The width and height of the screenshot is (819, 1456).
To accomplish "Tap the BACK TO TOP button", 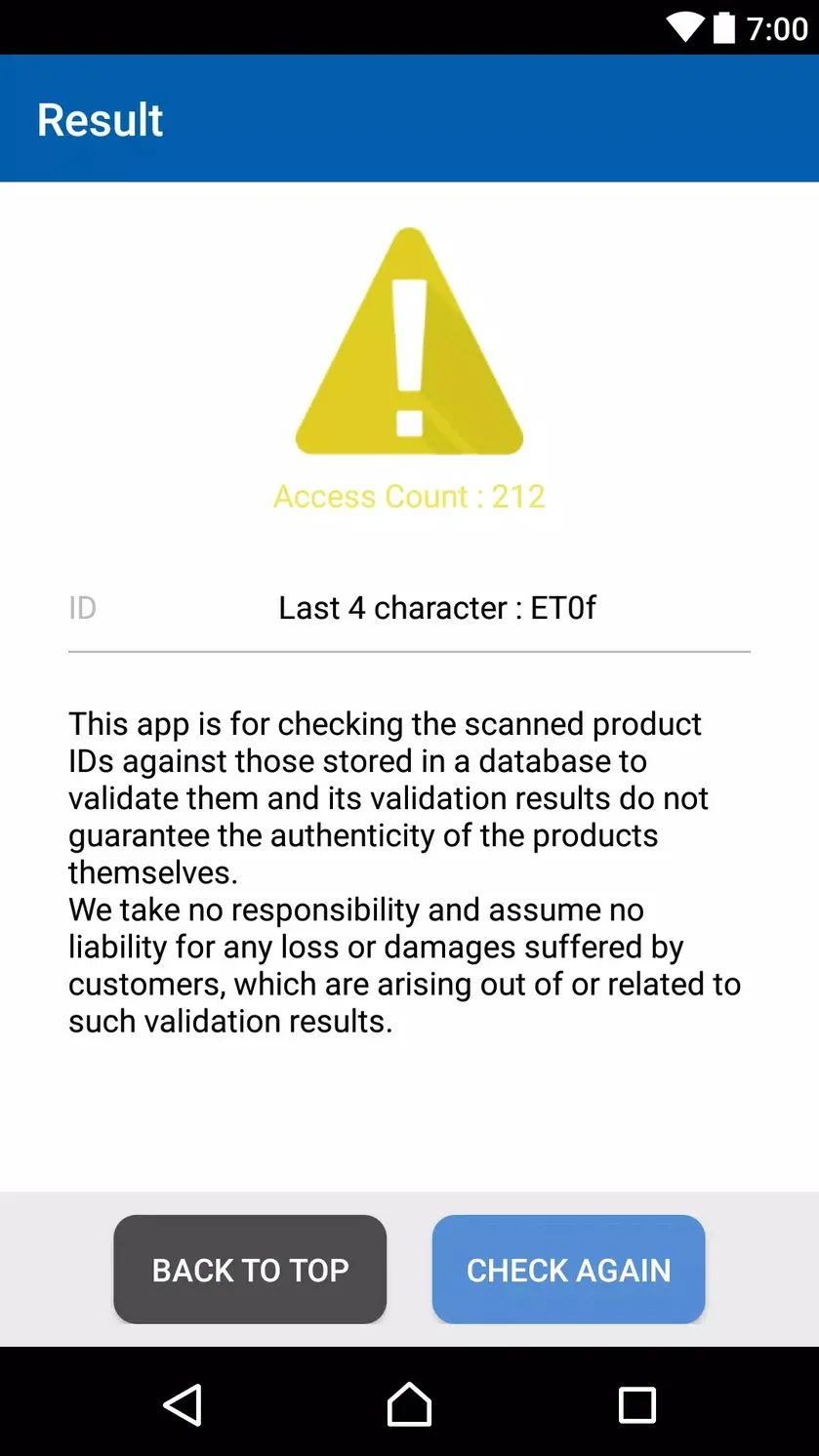I will tap(250, 1269).
